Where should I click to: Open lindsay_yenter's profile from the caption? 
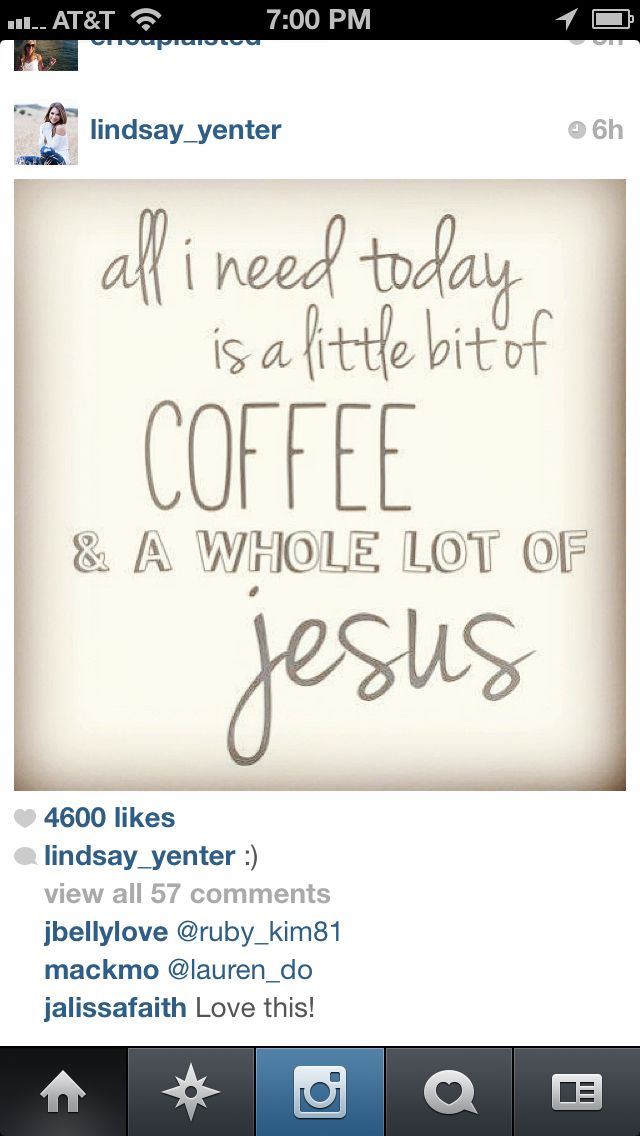point(139,856)
